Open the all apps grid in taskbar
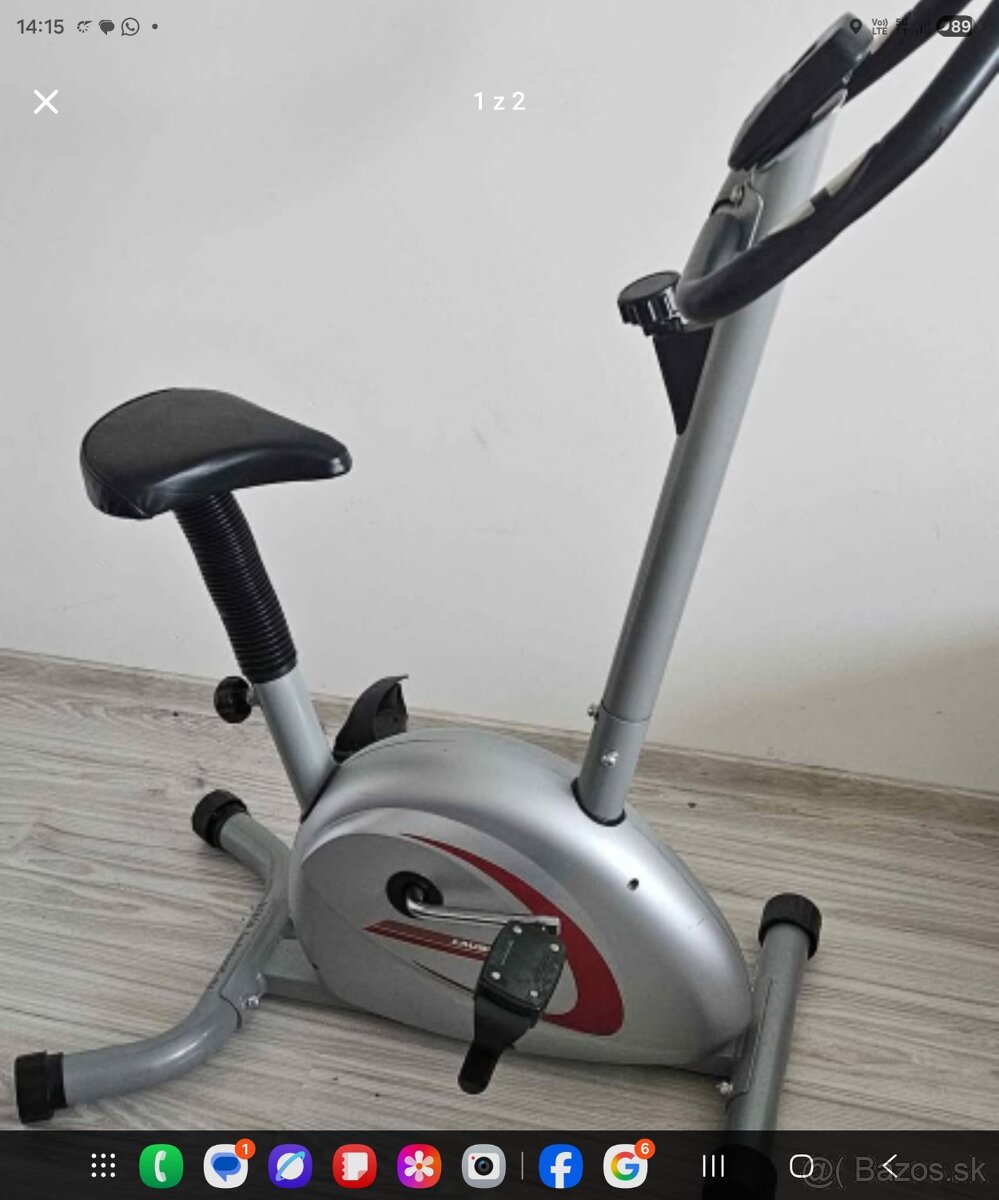This screenshot has height=1200, width=999. [103, 1166]
